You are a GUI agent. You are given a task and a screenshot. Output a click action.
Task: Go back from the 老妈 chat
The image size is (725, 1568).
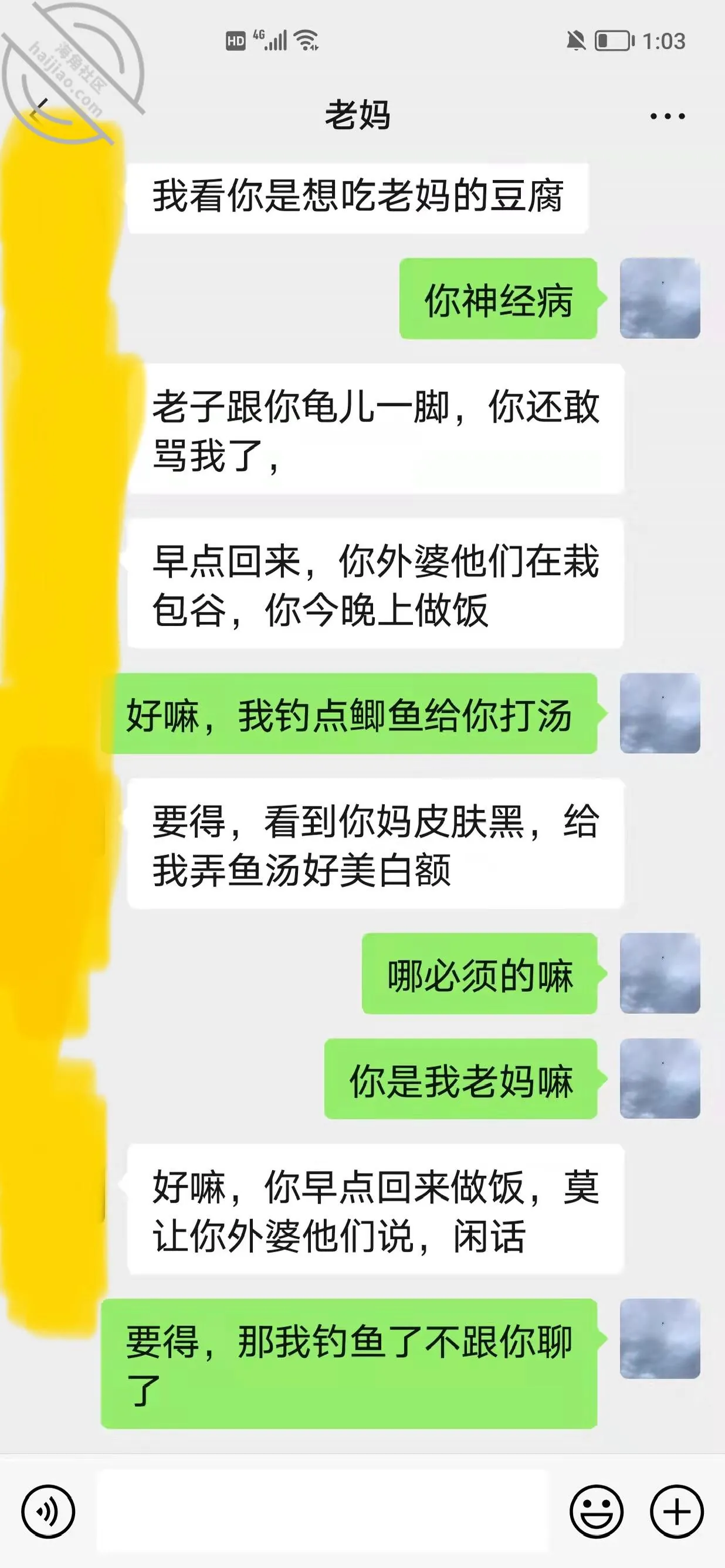point(40,112)
